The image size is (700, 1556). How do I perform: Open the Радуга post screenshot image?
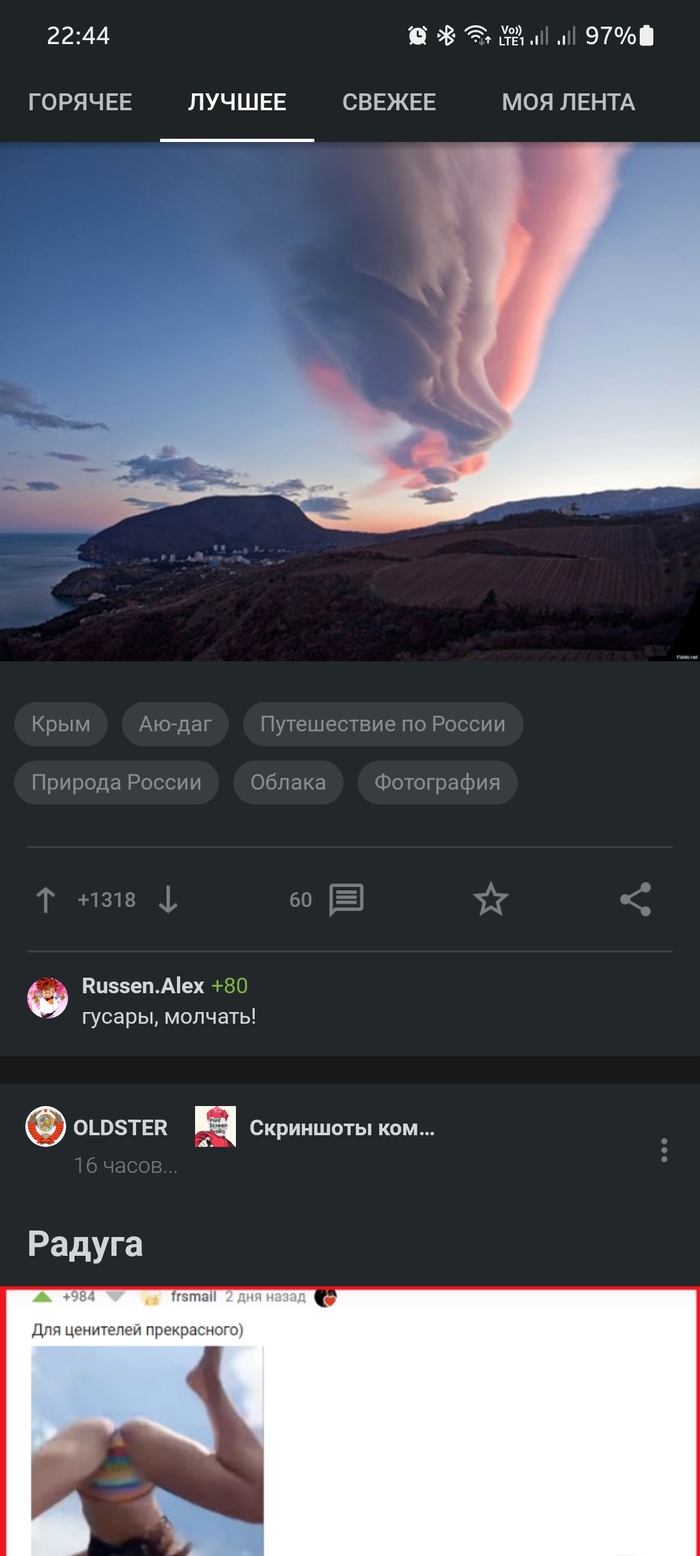point(350,1420)
